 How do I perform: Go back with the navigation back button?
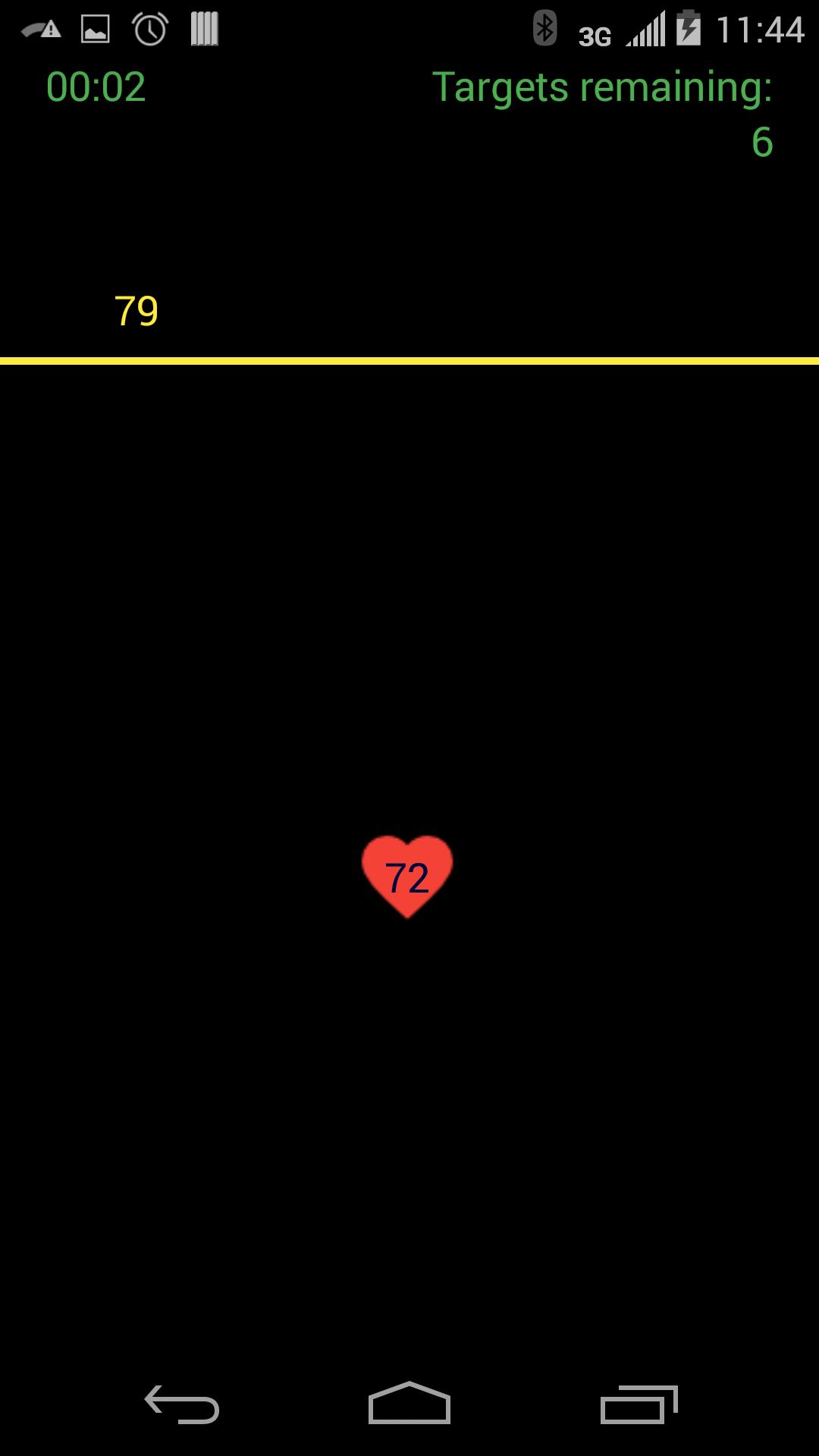click(x=182, y=1404)
